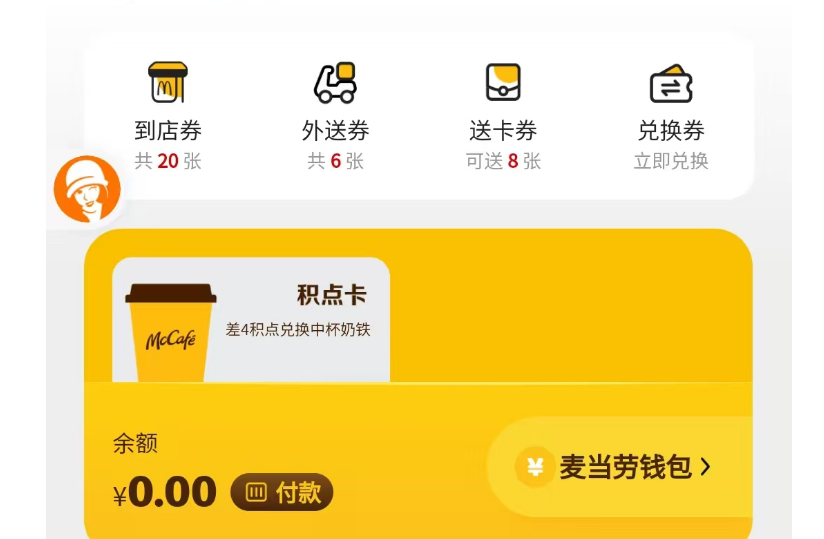Open 送卡券 gift card coupons
Screen dimensions: 824x539
[x=503, y=114]
